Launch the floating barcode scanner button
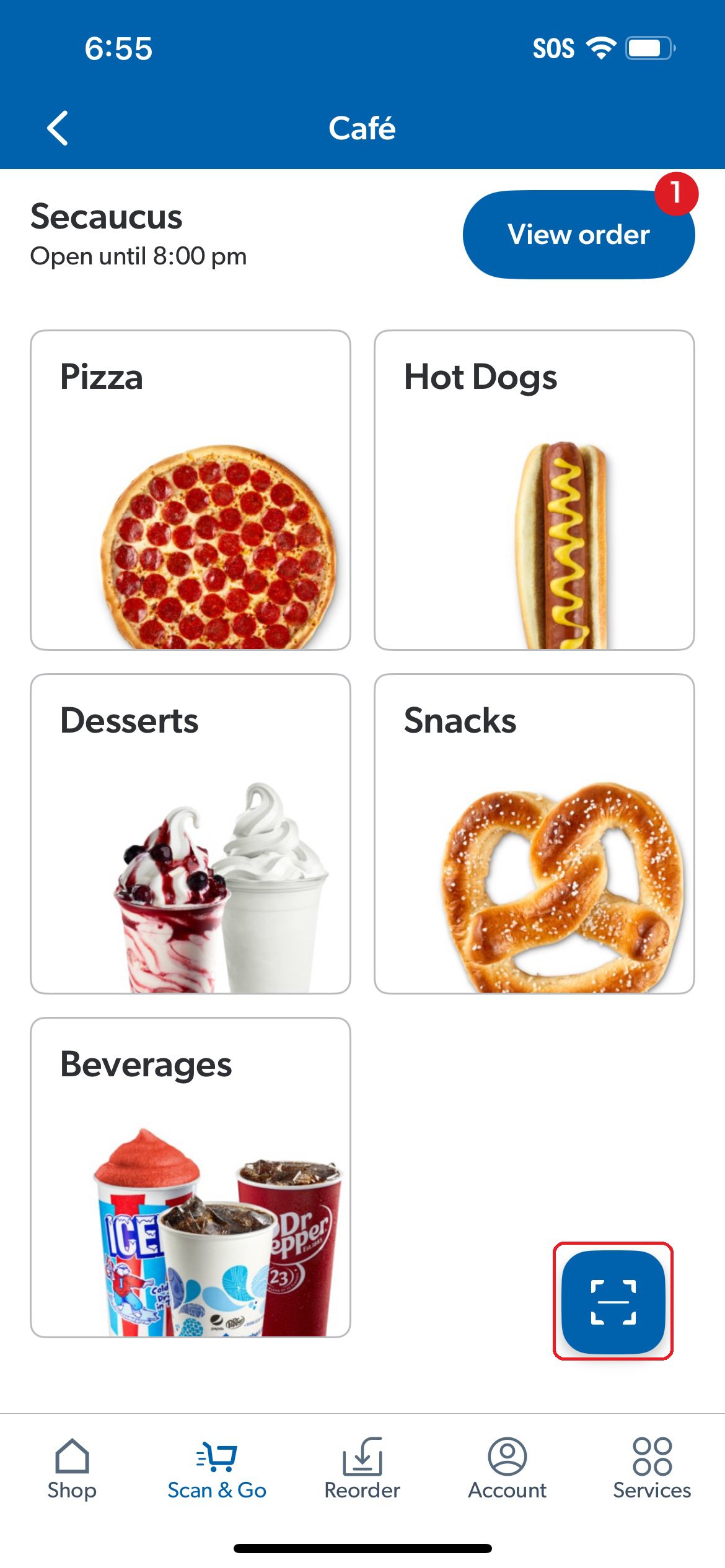 pos(613,1301)
